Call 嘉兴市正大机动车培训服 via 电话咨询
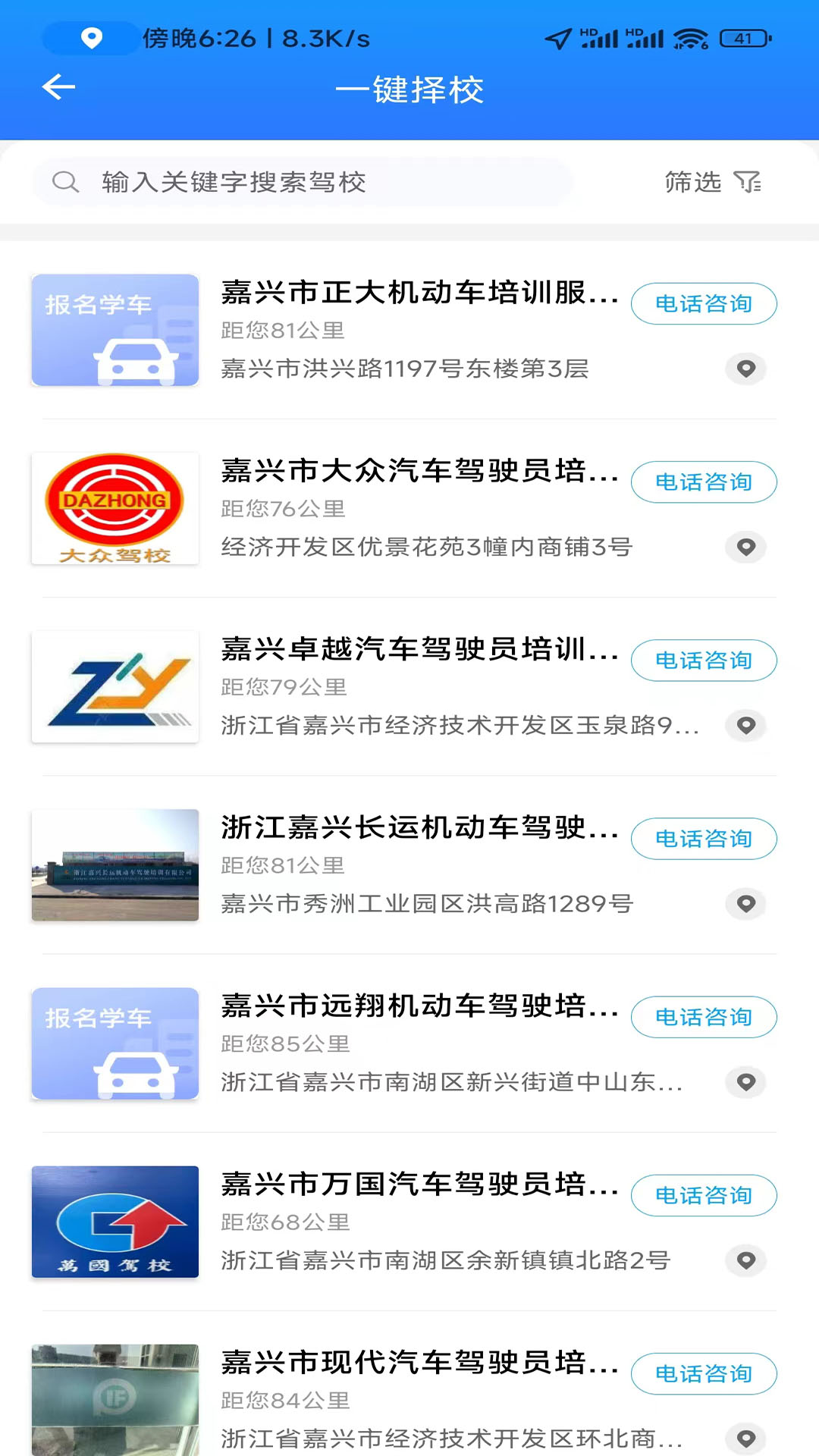 click(x=703, y=303)
